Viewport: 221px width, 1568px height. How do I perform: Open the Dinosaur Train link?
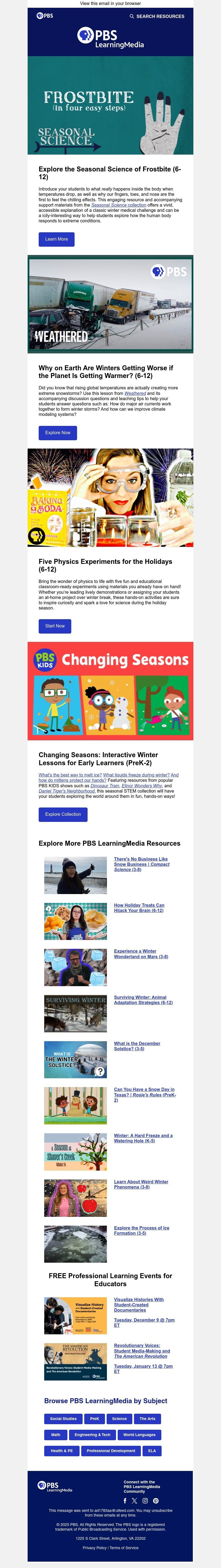pyautogui.click(x=105, y=786)
